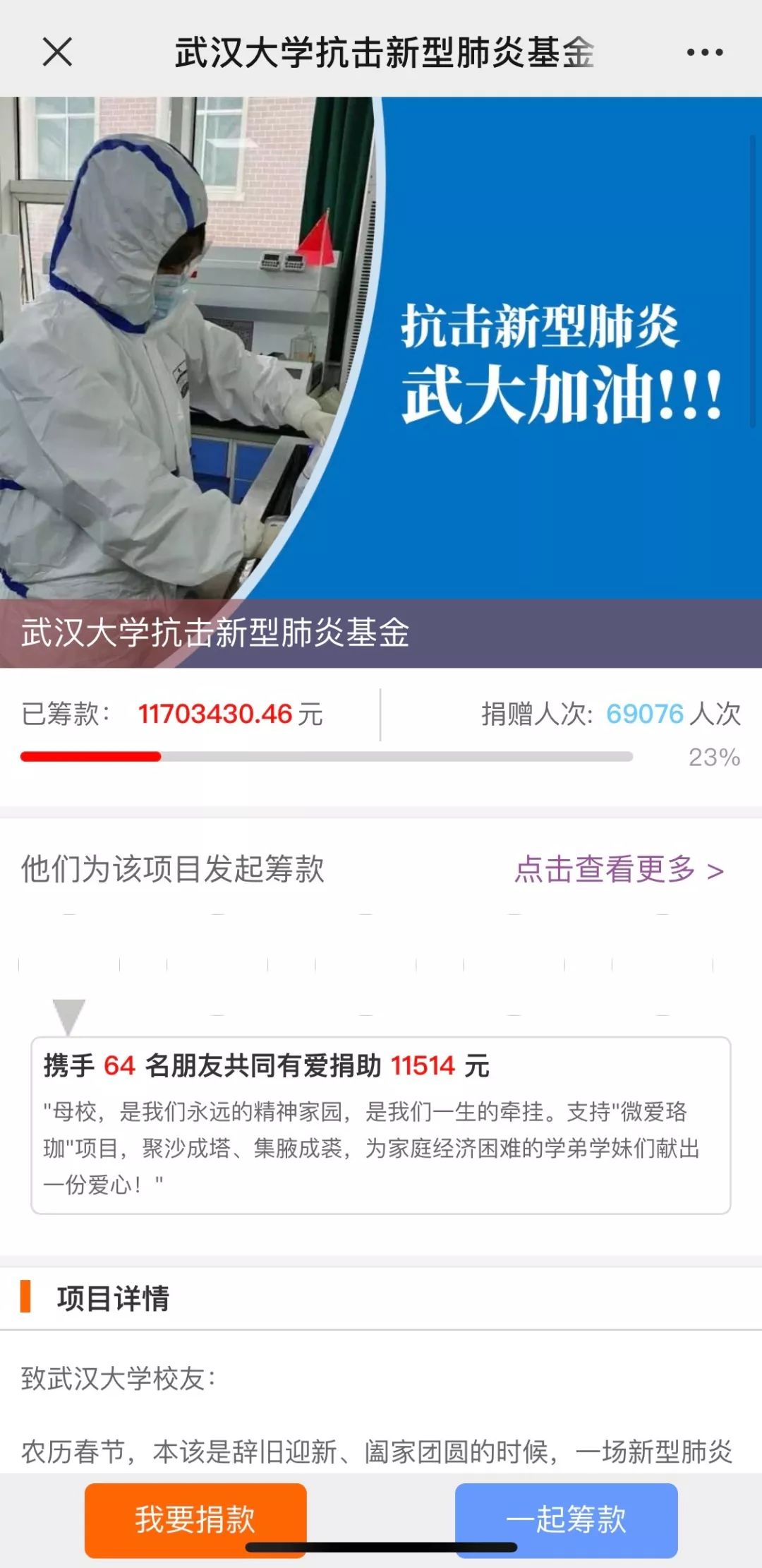
Task: Tap the 一起筹款 fundraise together button
Action: pos(566,1518)
